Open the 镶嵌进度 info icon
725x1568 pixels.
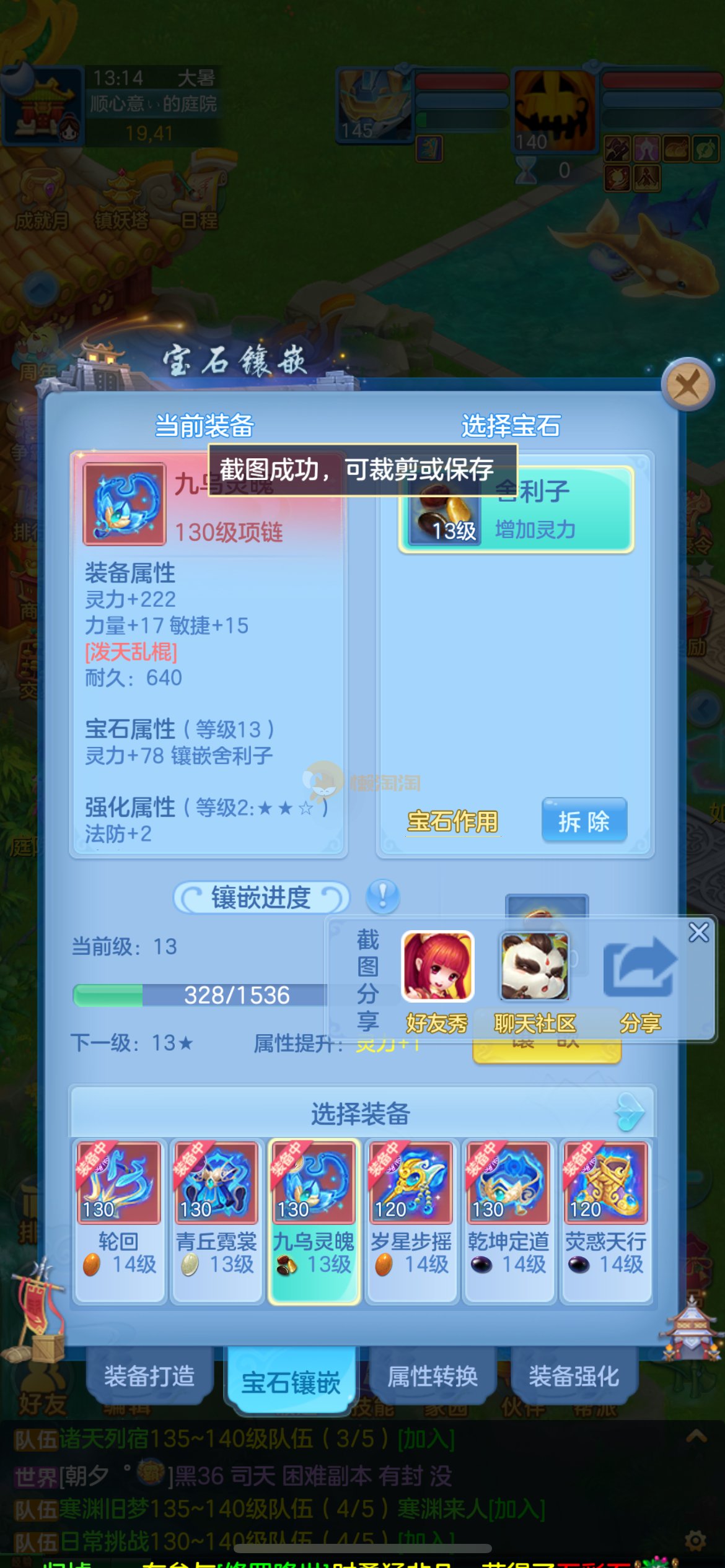pos(382,896)
